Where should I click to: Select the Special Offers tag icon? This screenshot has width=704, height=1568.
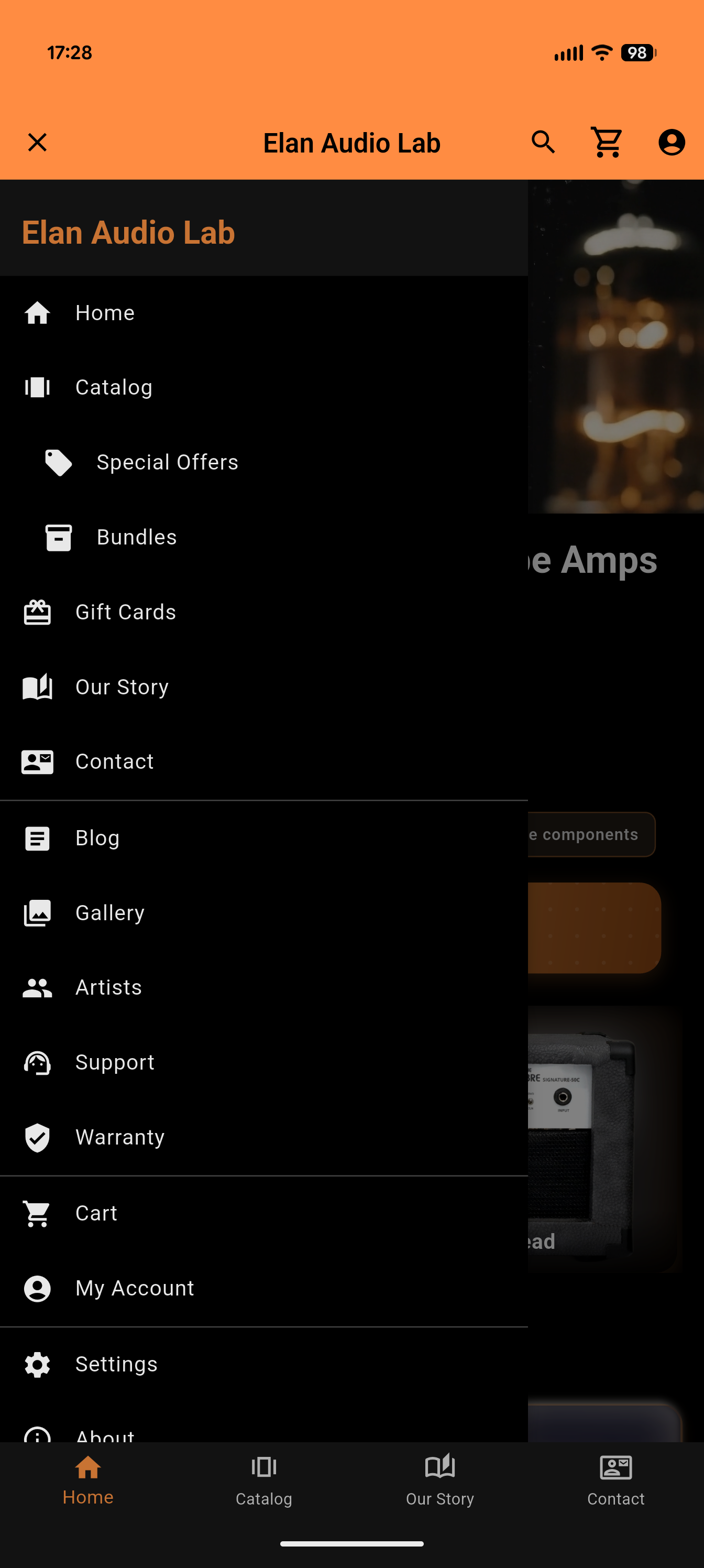click(x=59, y=462)
